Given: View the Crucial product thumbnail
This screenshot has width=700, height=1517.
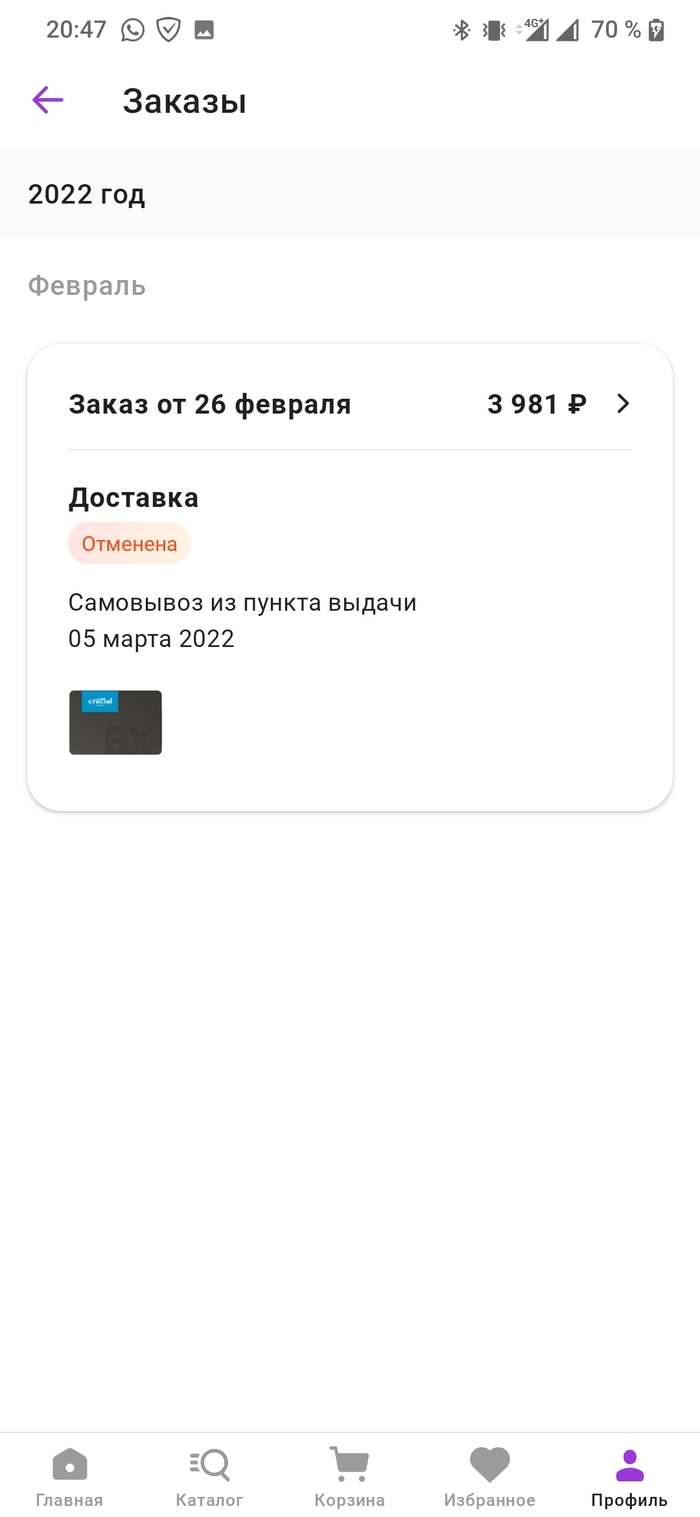Looking at the screenshot, I should (115, 722).
